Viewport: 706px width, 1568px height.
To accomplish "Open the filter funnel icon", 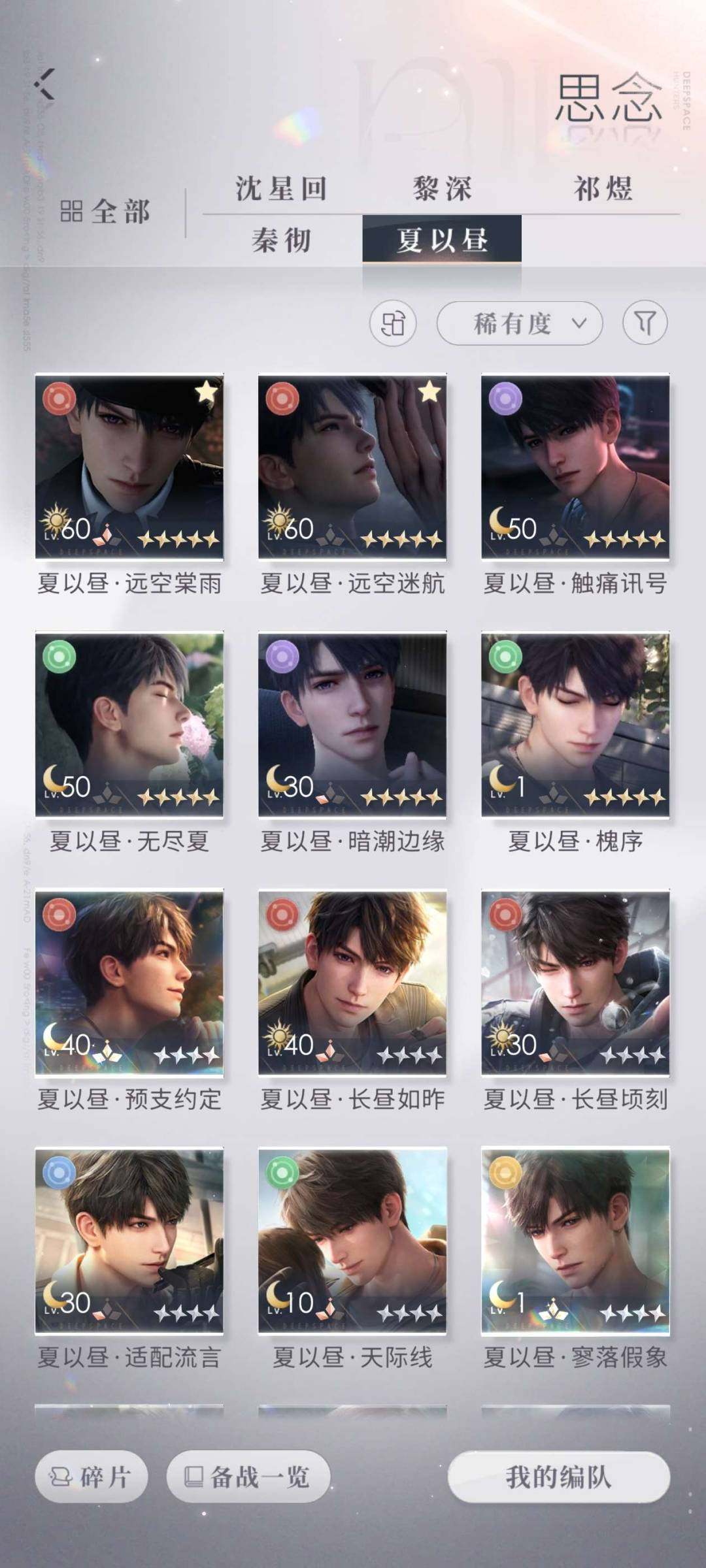I will point(645,323).
